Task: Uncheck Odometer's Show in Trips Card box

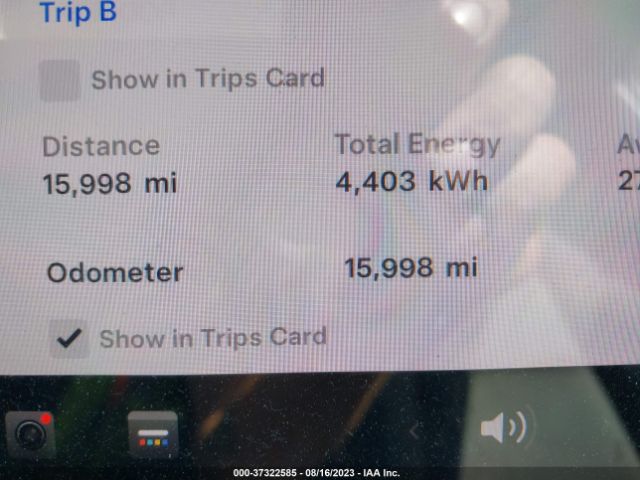Action: (68, 339)
